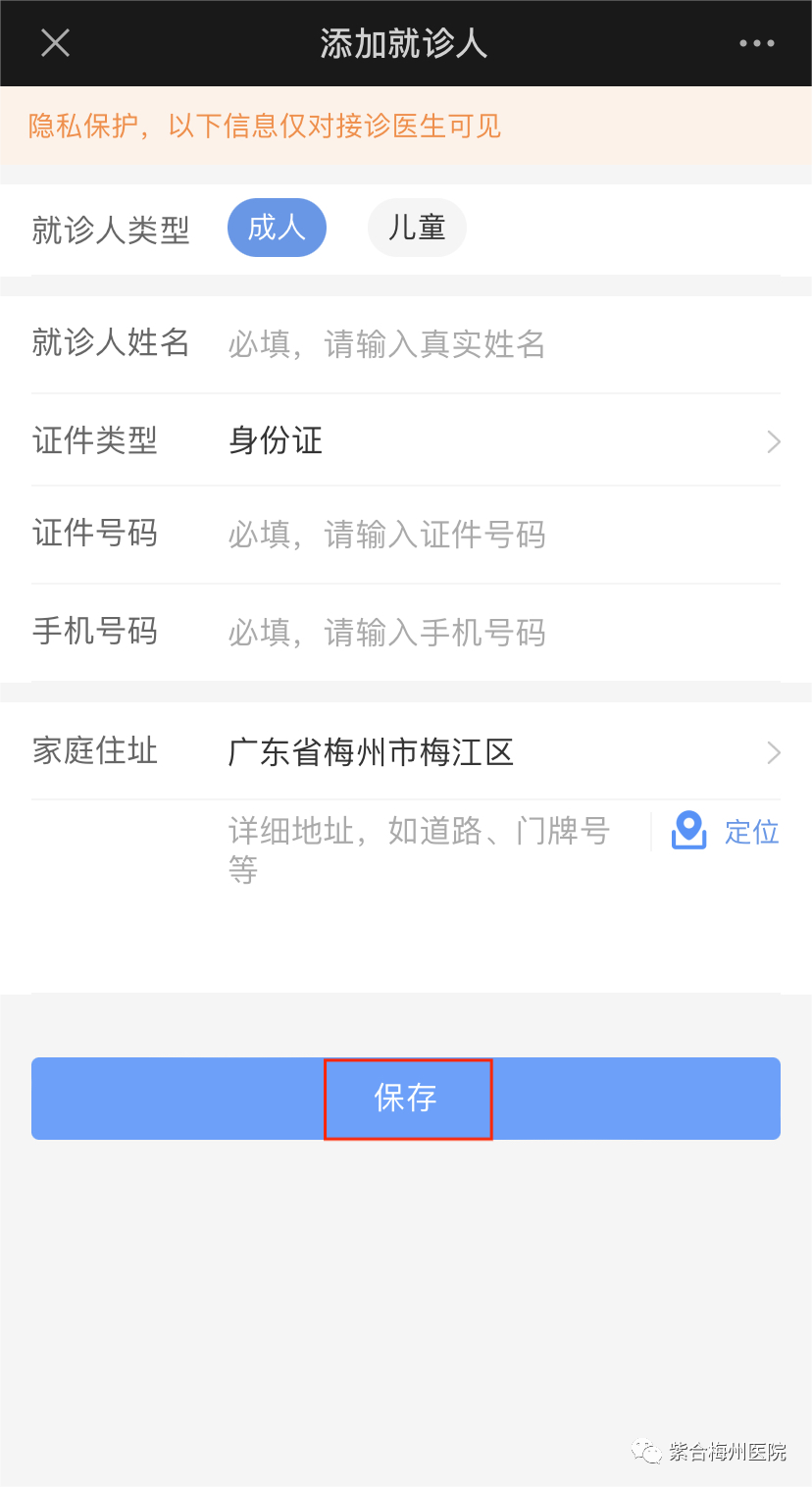Focus the 证件号码 input field
This screenshot has height=1487, width=812.
pyautogui.click(x=490, y=535)
